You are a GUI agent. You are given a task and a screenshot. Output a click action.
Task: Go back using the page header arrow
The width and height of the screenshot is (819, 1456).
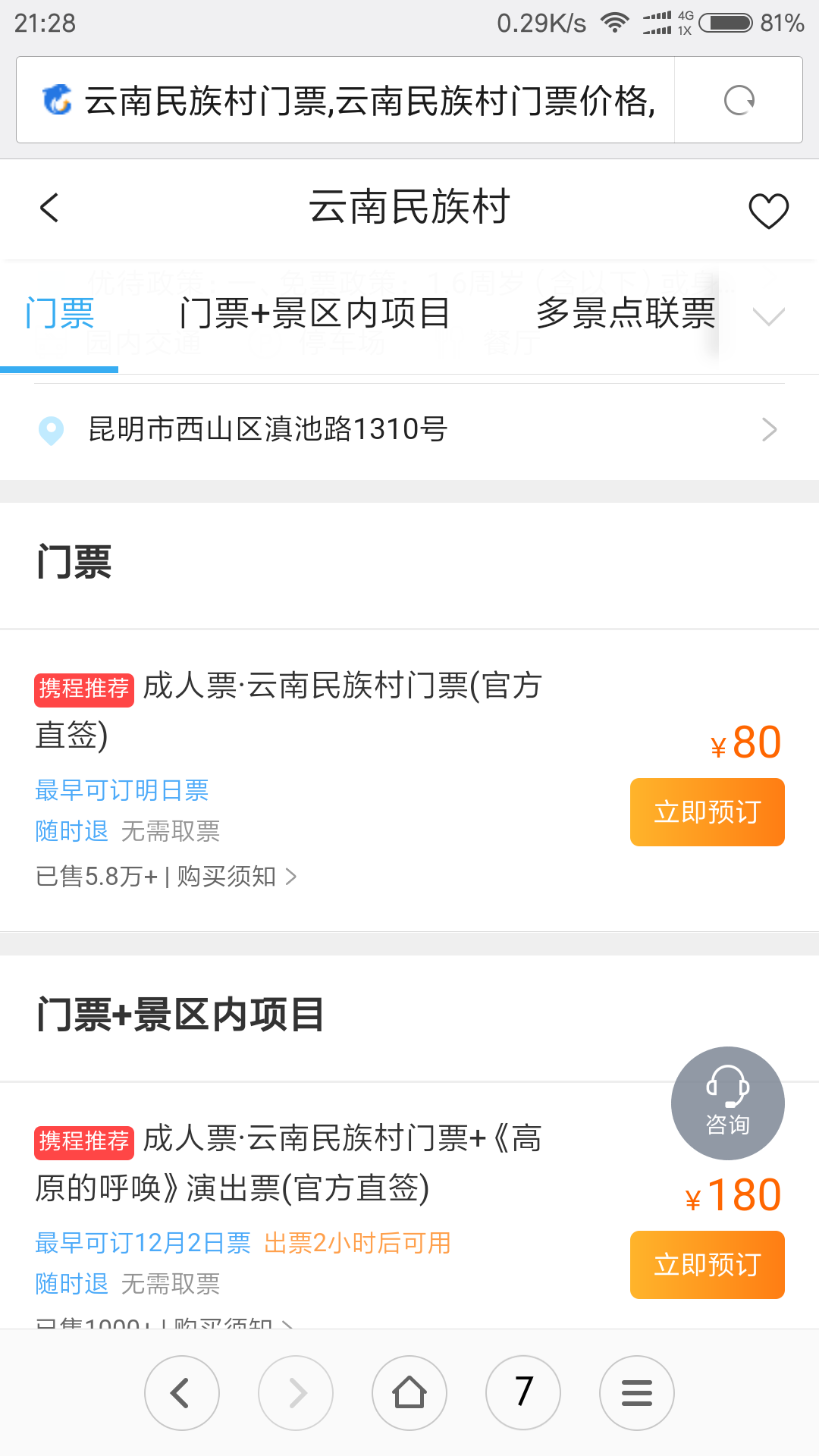tap(49, 207)
